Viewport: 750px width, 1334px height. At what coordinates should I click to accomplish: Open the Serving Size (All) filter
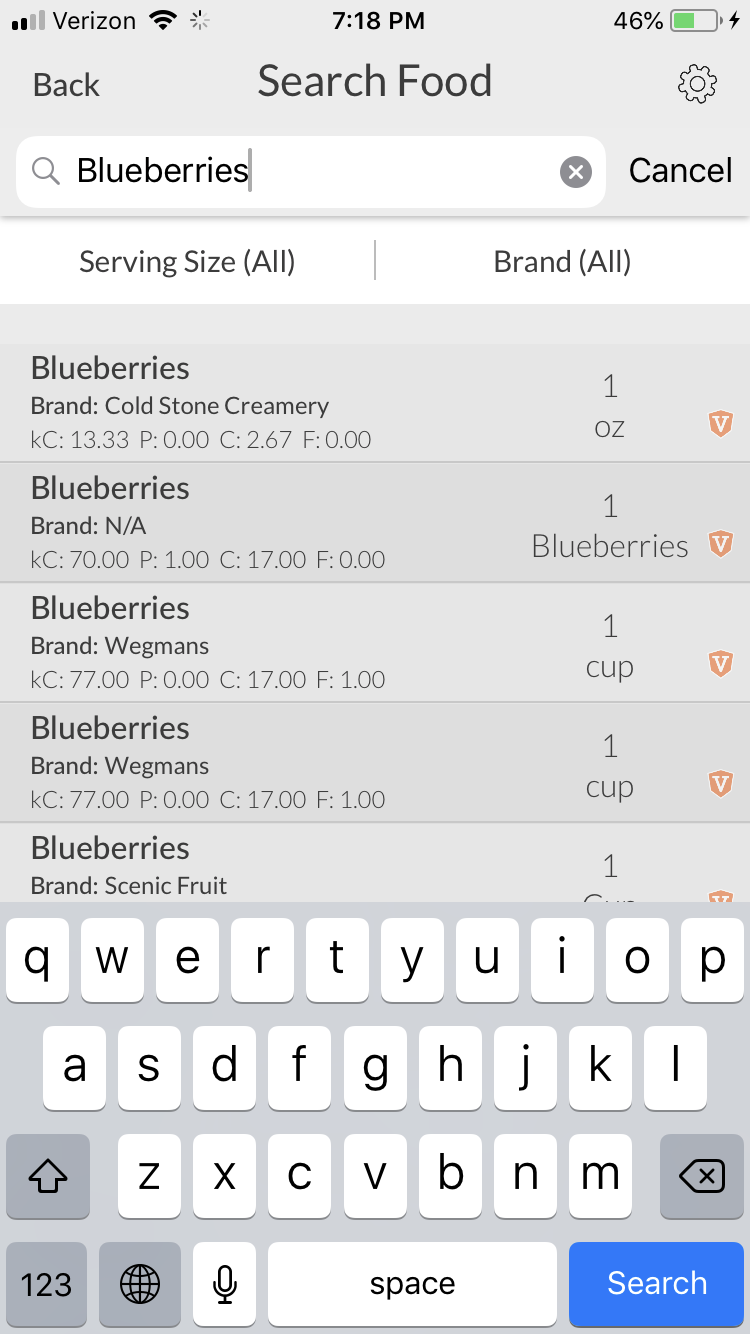coord(187,262)
